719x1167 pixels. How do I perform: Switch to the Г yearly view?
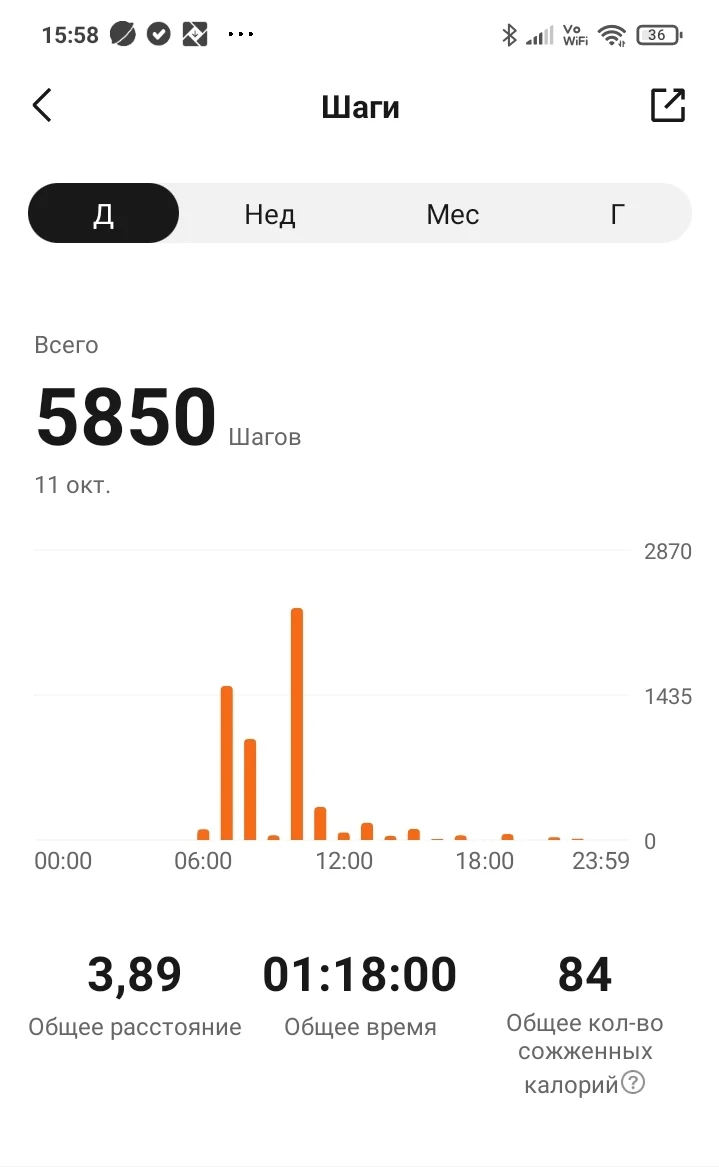coord(617,214)
